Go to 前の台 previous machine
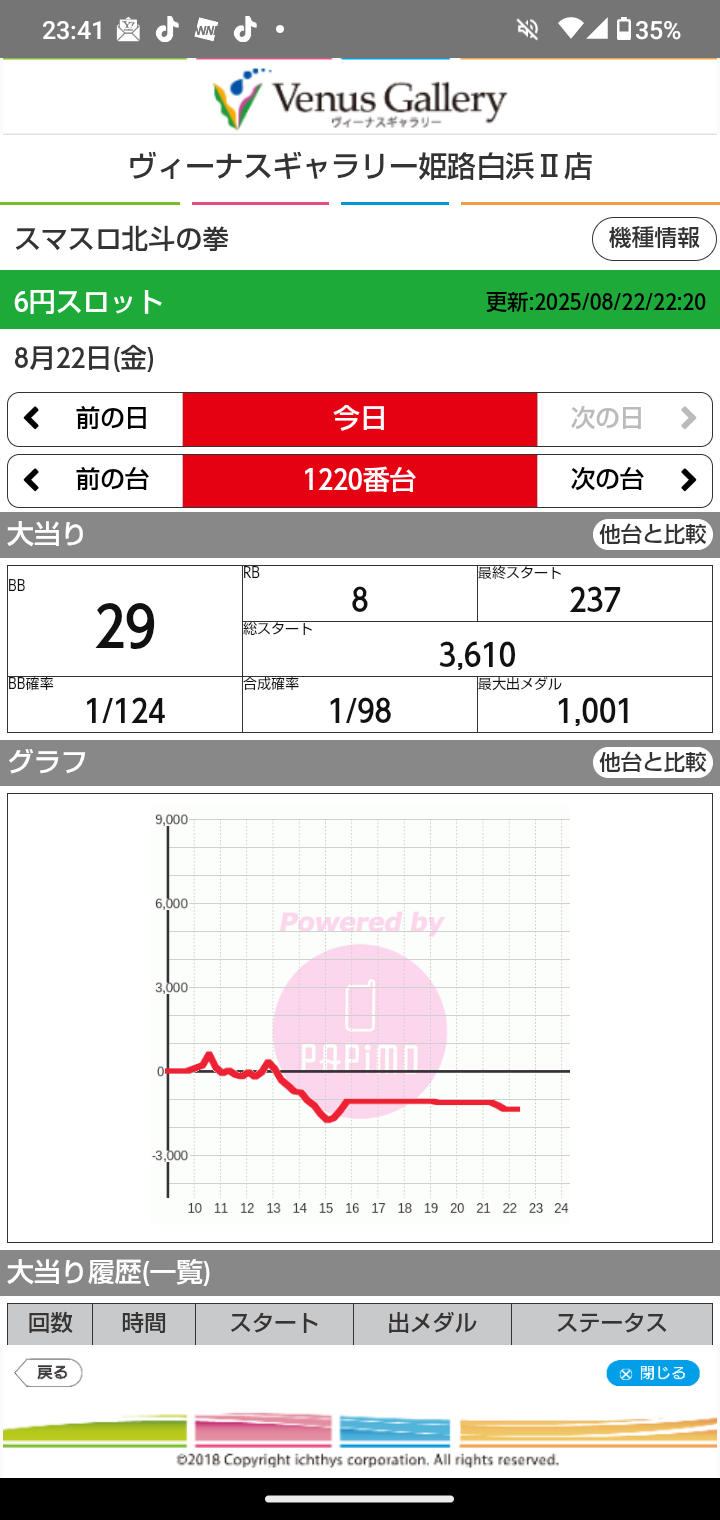 [96, 481]
